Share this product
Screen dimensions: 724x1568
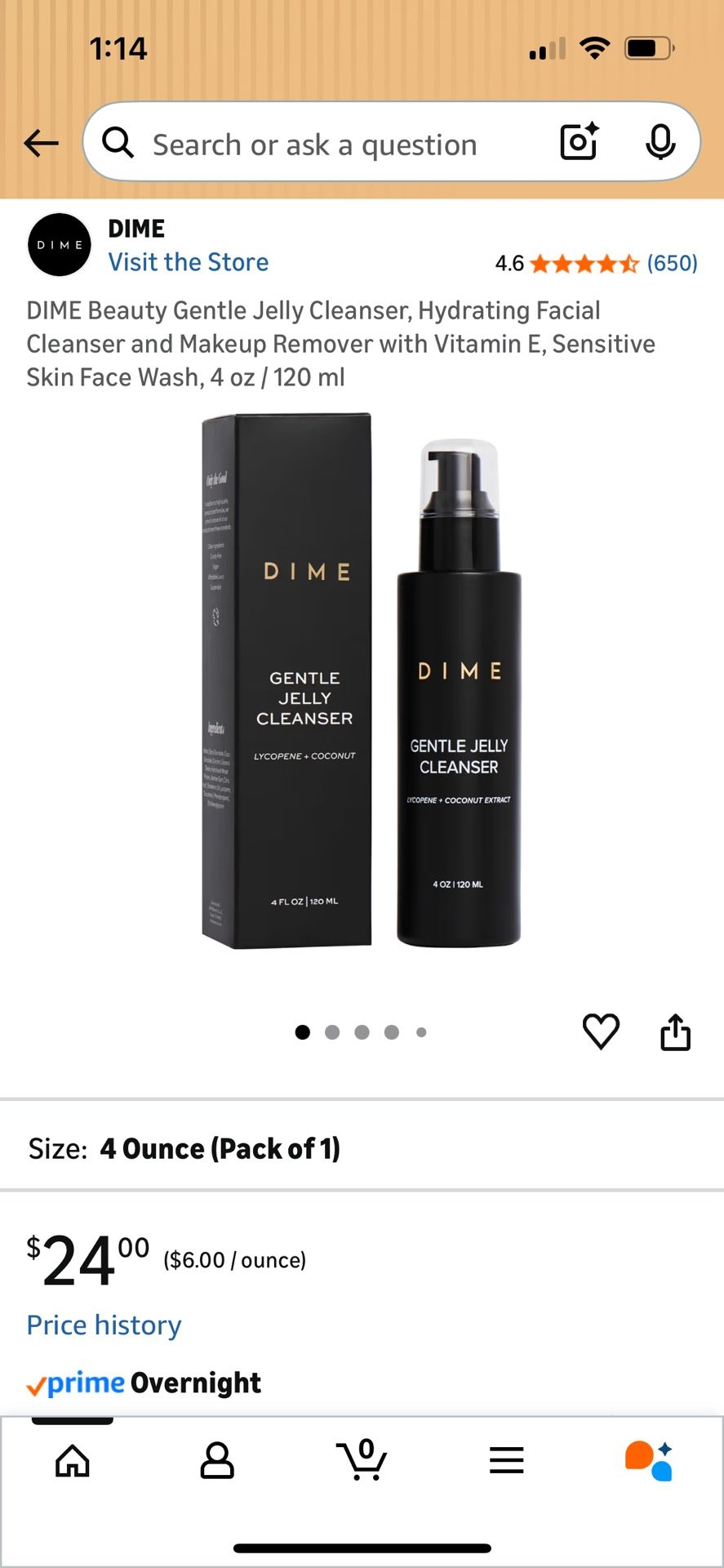[675, 1031]
